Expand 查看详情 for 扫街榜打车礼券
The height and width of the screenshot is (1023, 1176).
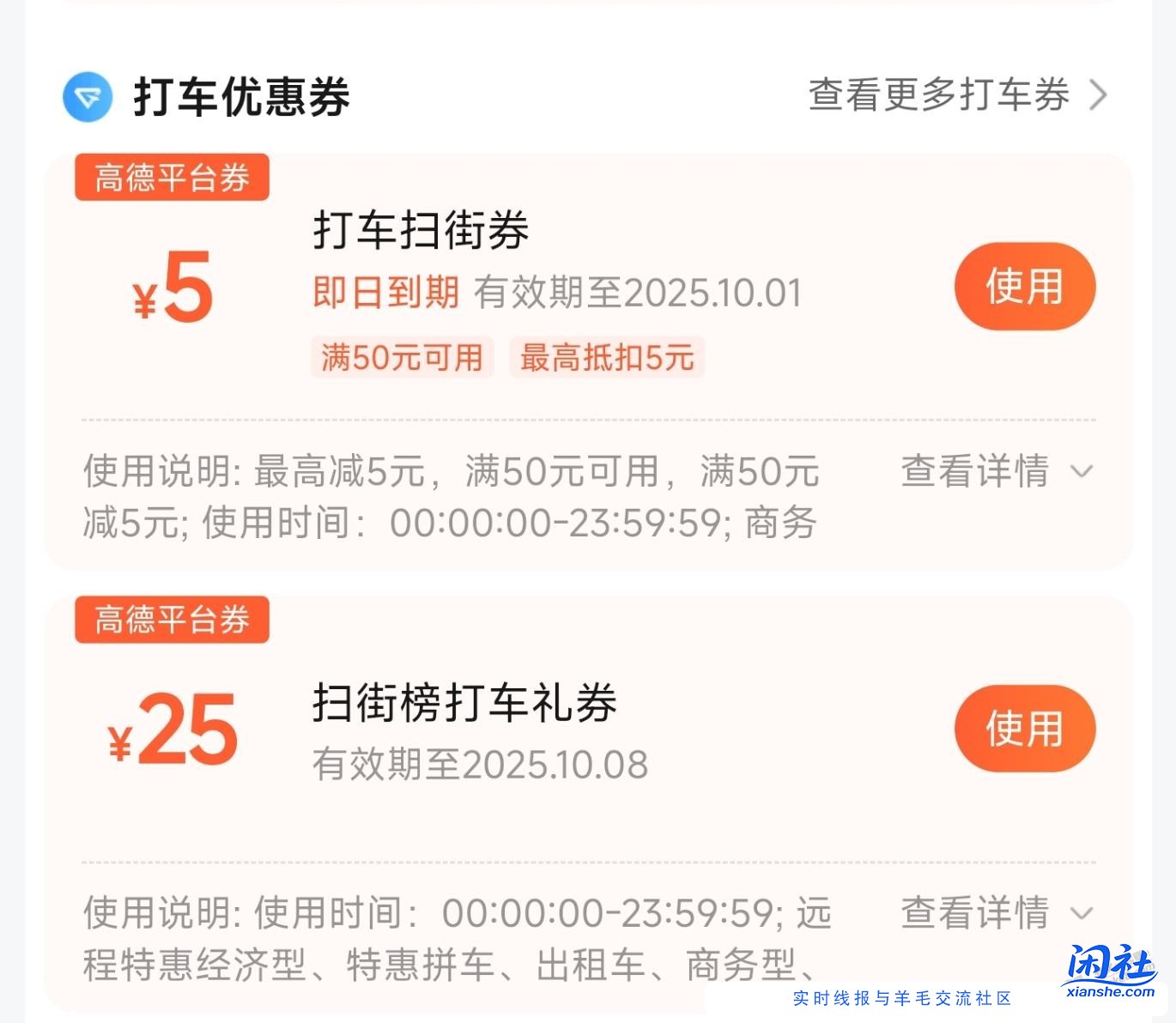(x=996, y=912)
